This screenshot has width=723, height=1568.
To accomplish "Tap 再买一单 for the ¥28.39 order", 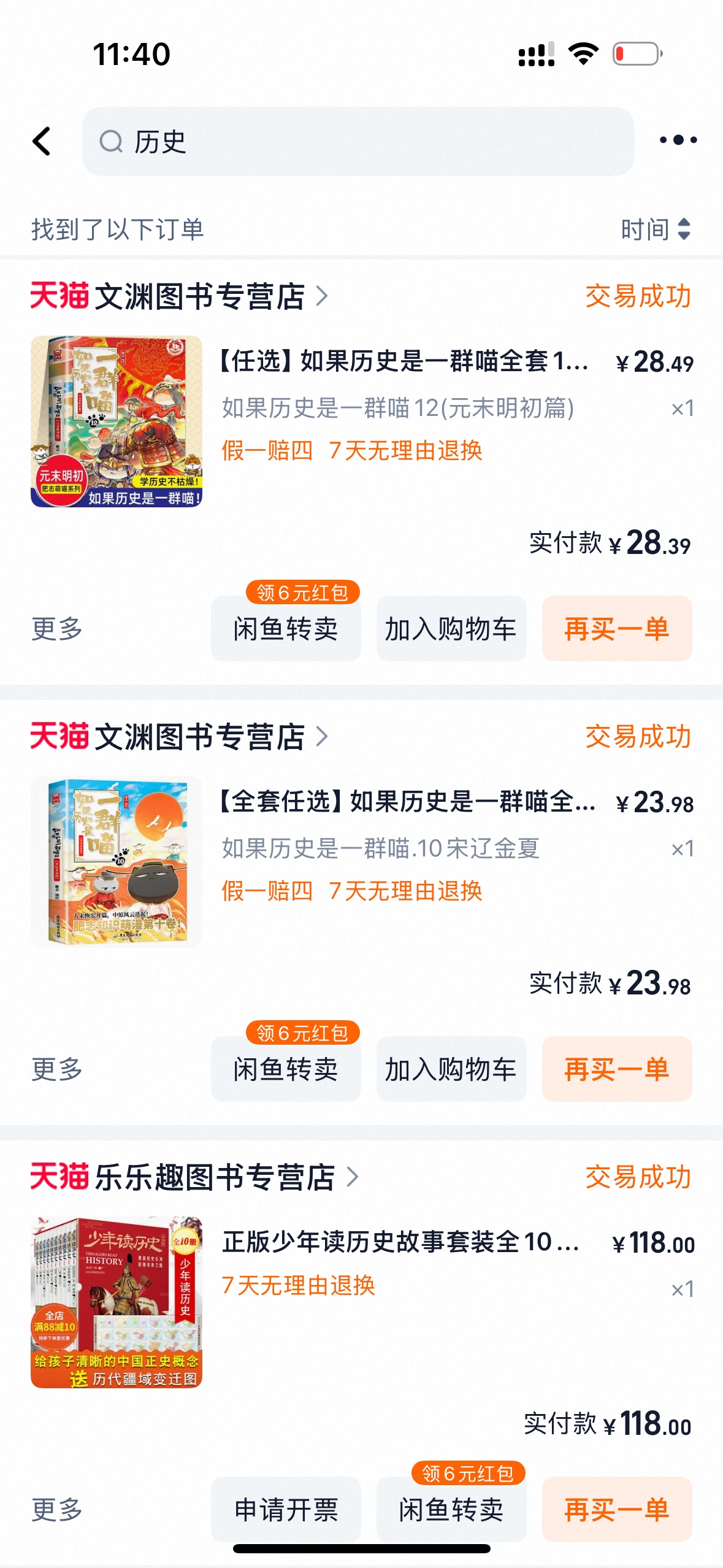I will [616, 629].
